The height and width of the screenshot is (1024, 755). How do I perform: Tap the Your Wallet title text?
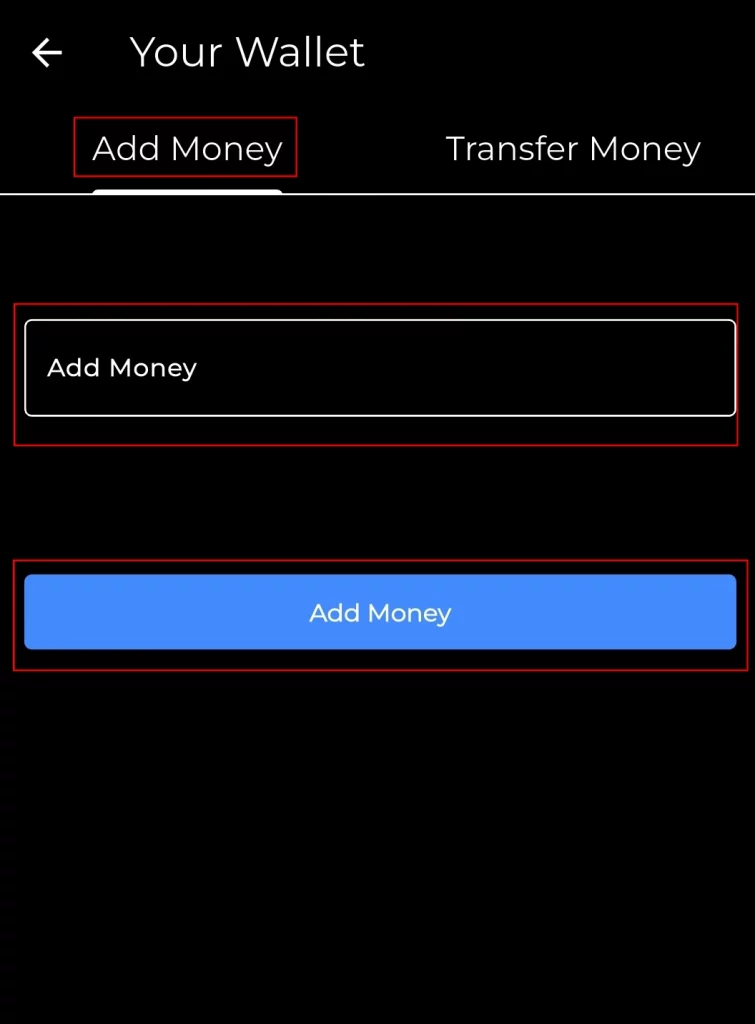coord(246,52)
